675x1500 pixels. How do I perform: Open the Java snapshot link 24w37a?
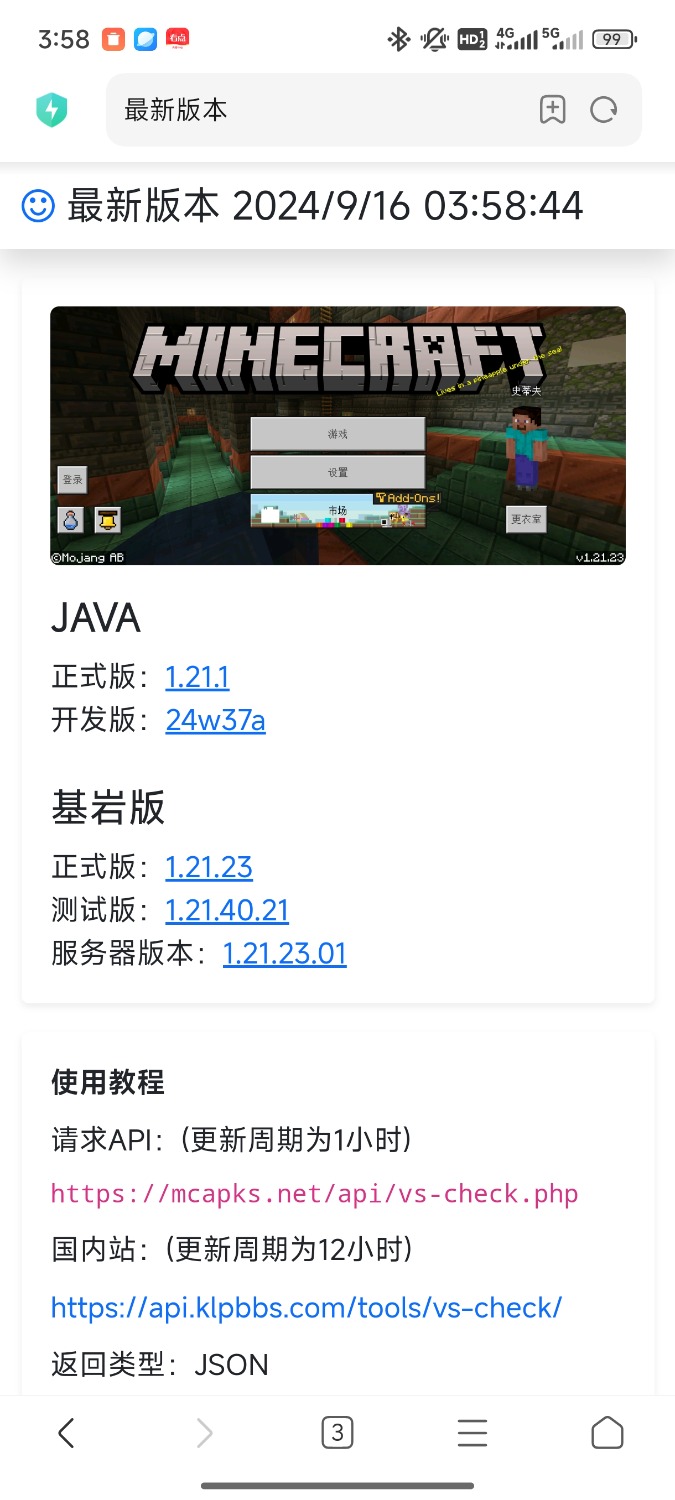(x=215, y=720)
